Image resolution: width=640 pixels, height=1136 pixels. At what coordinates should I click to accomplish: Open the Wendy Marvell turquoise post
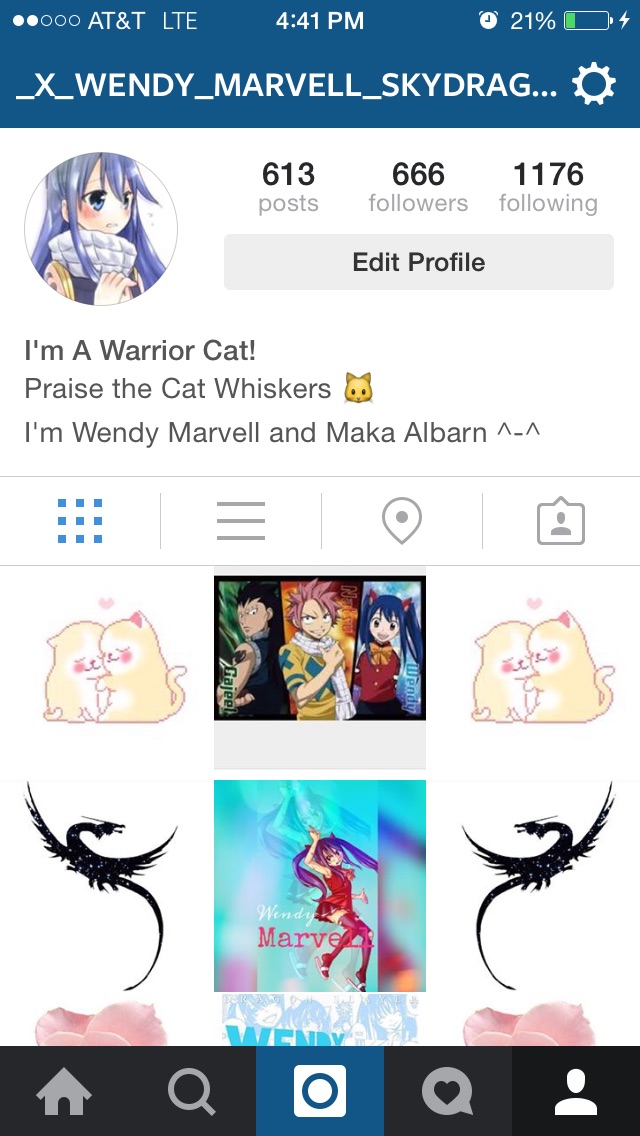pos(320,885)
